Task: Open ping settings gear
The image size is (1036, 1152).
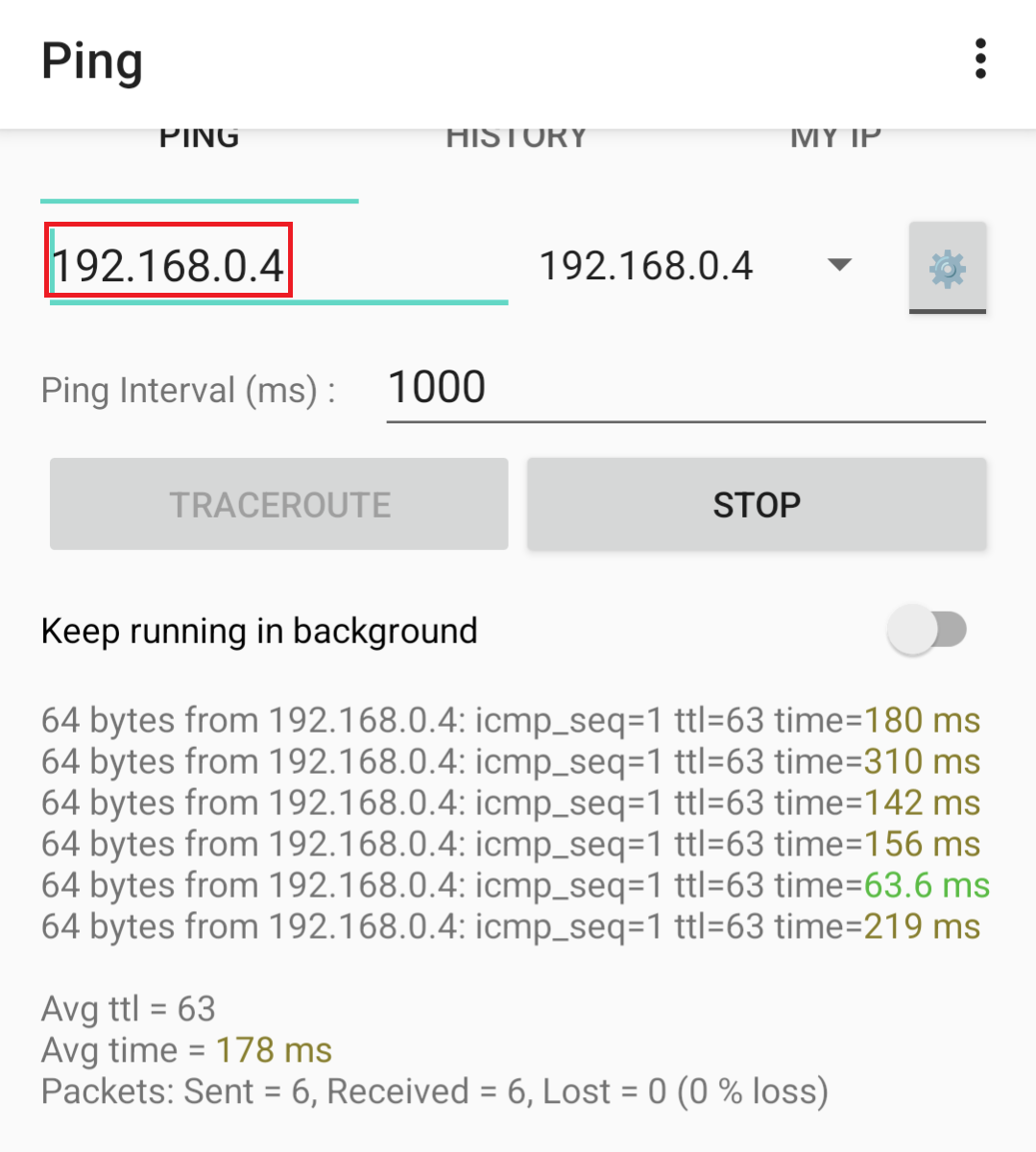Action: 947,268
